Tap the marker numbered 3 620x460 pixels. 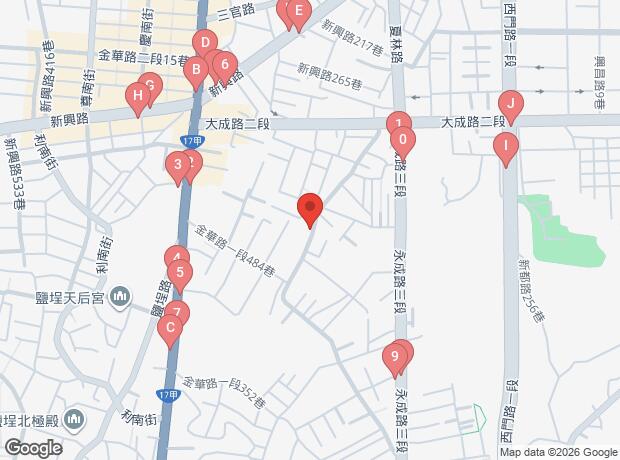coord(178,165)
